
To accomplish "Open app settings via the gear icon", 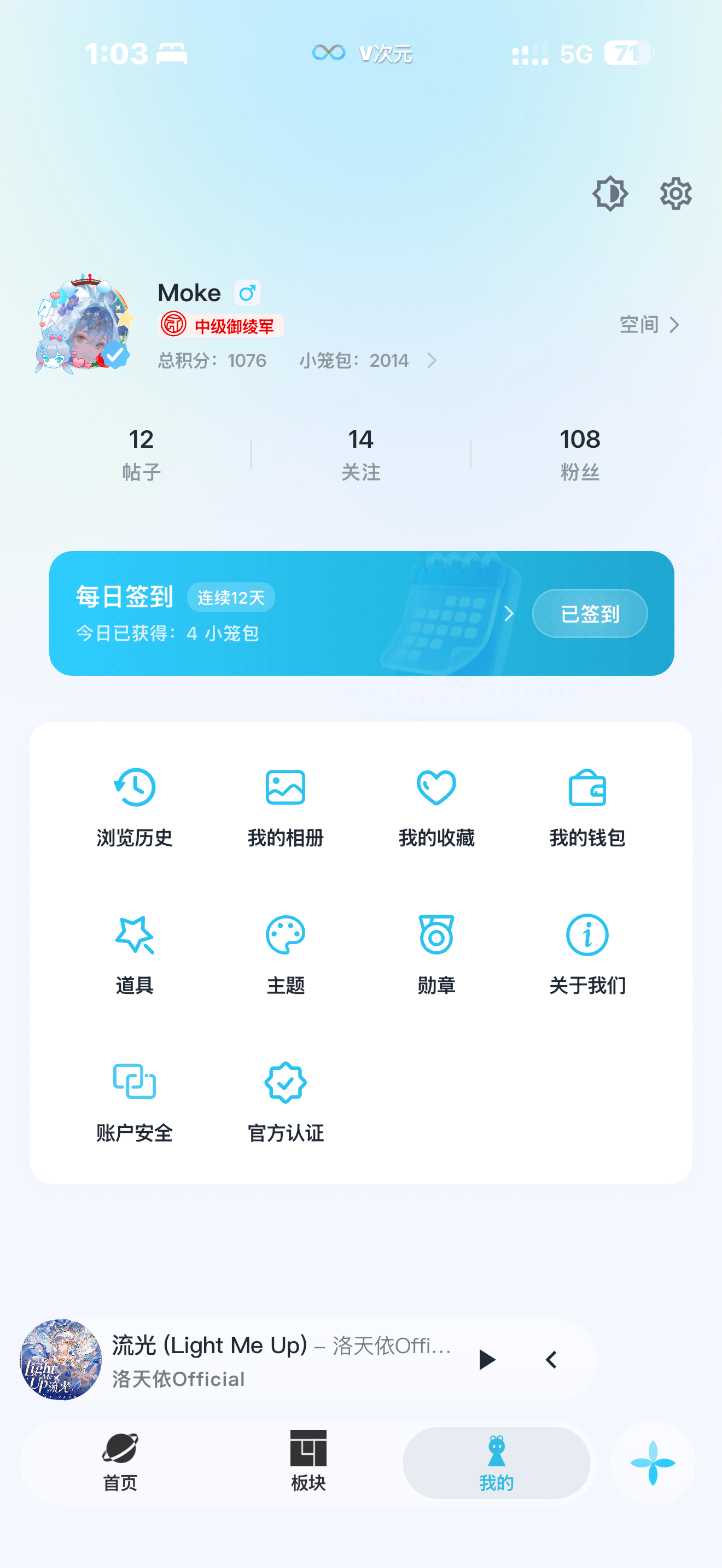I will point(675,194).
